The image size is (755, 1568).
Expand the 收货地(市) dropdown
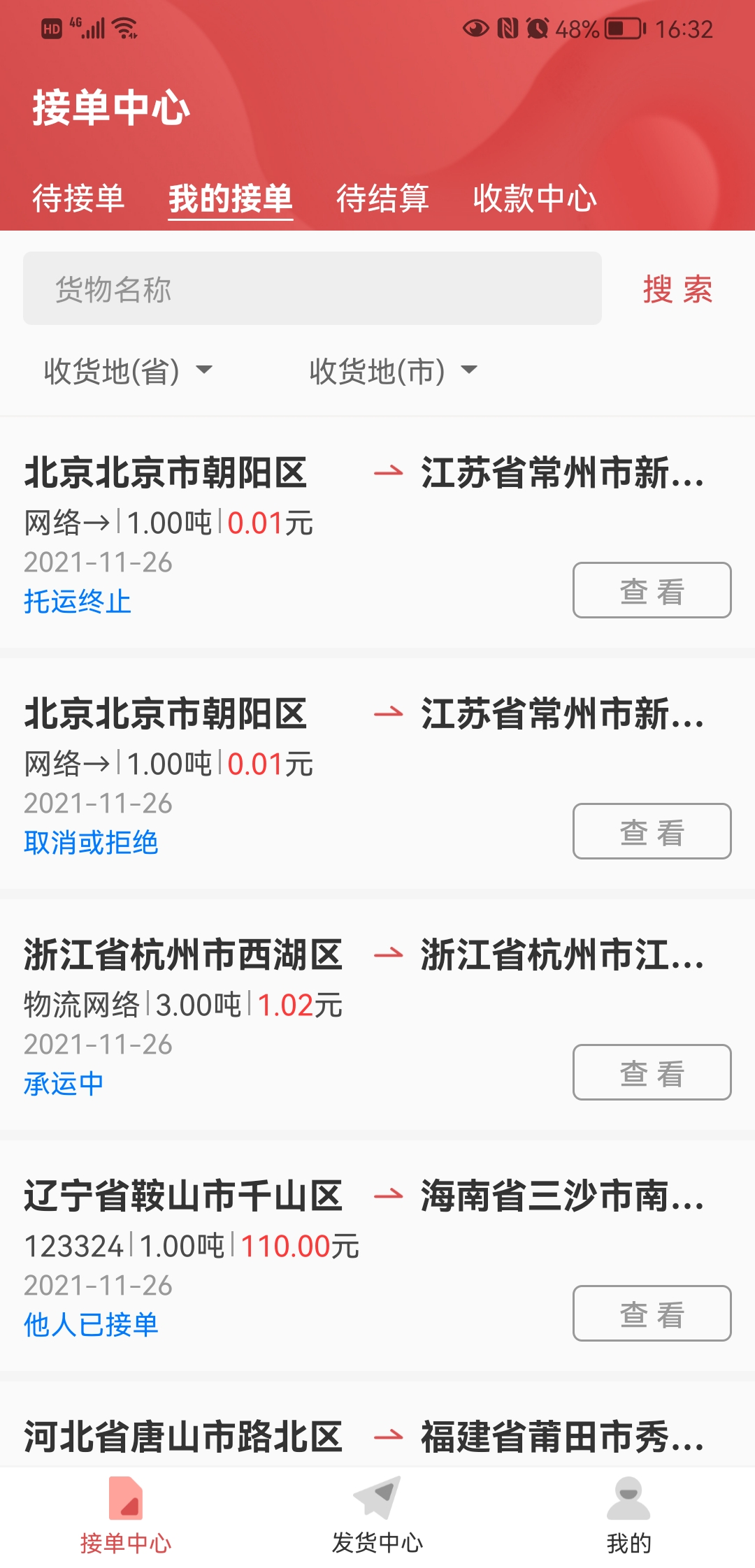click(393, 370)
